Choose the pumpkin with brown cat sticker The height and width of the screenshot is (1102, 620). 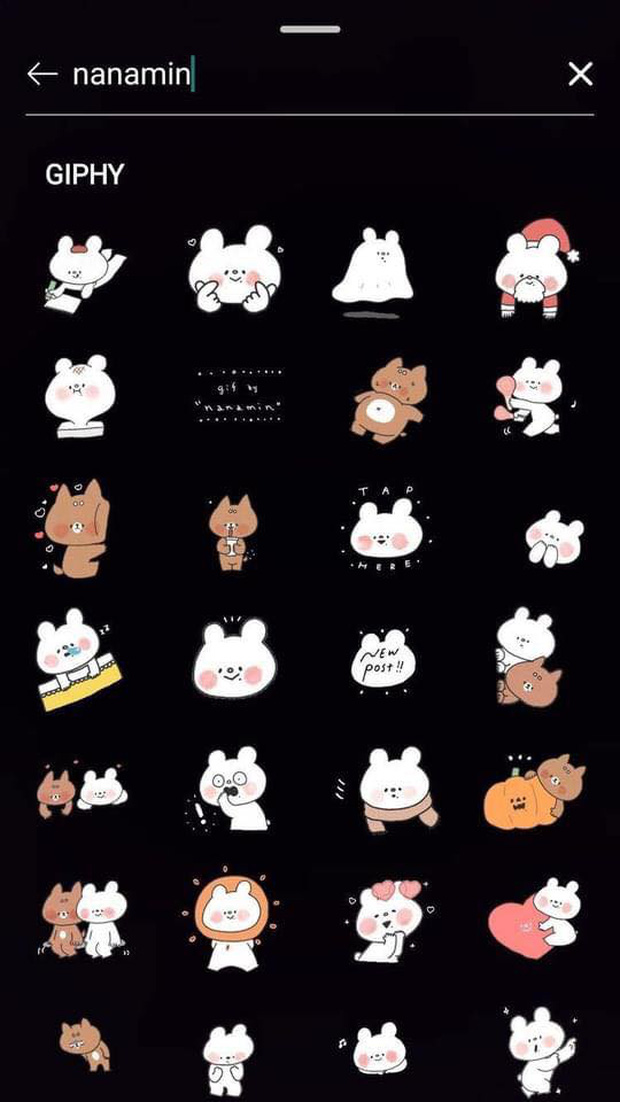pyautogui.click(x=533, y=793)
